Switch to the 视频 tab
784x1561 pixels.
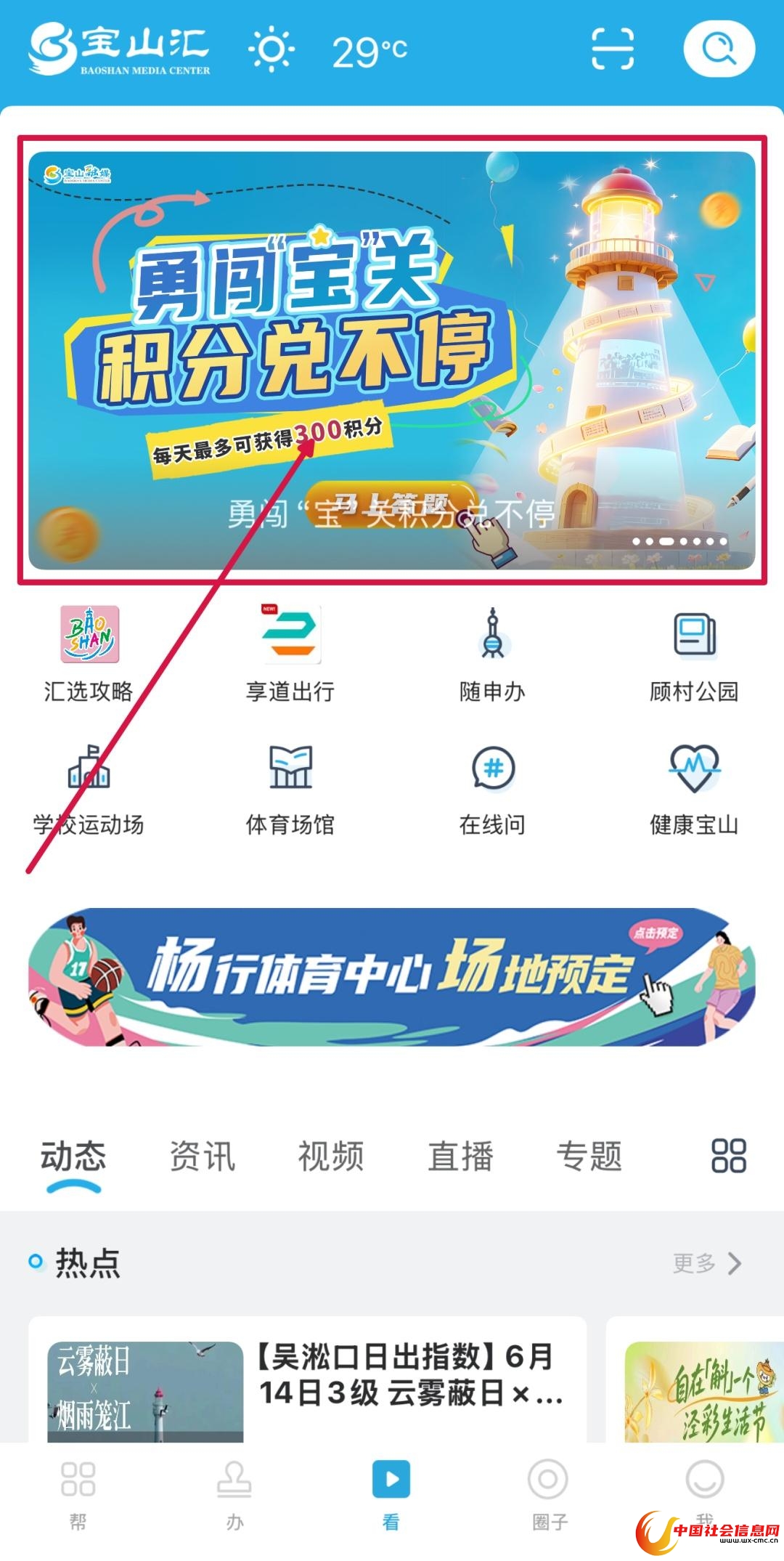(331, 1156)
